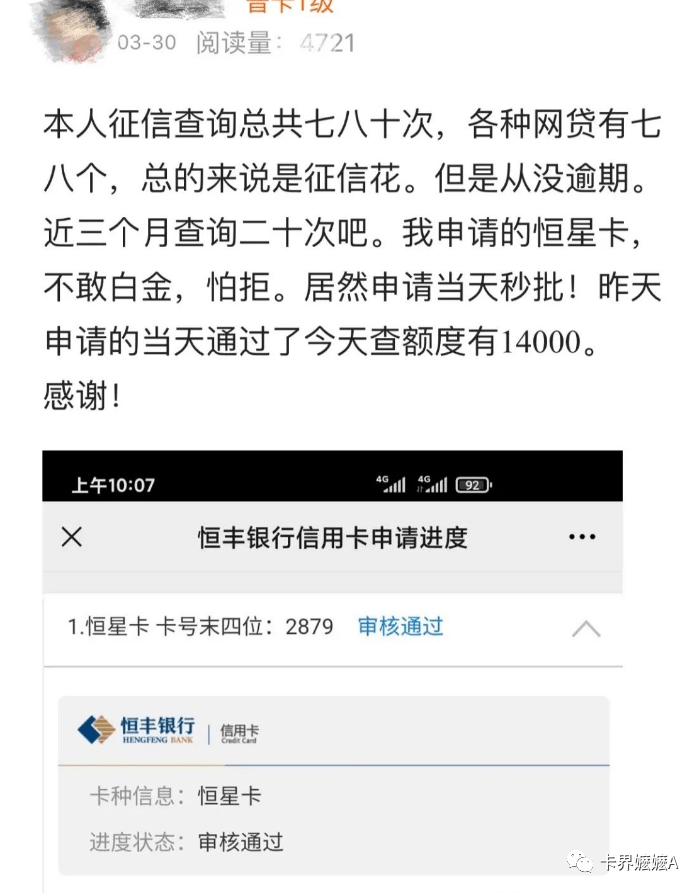Open the attached Hengfeng Bank screenshot image
Viewport: 700px width, 893px height.
click(x=332, y=670)
